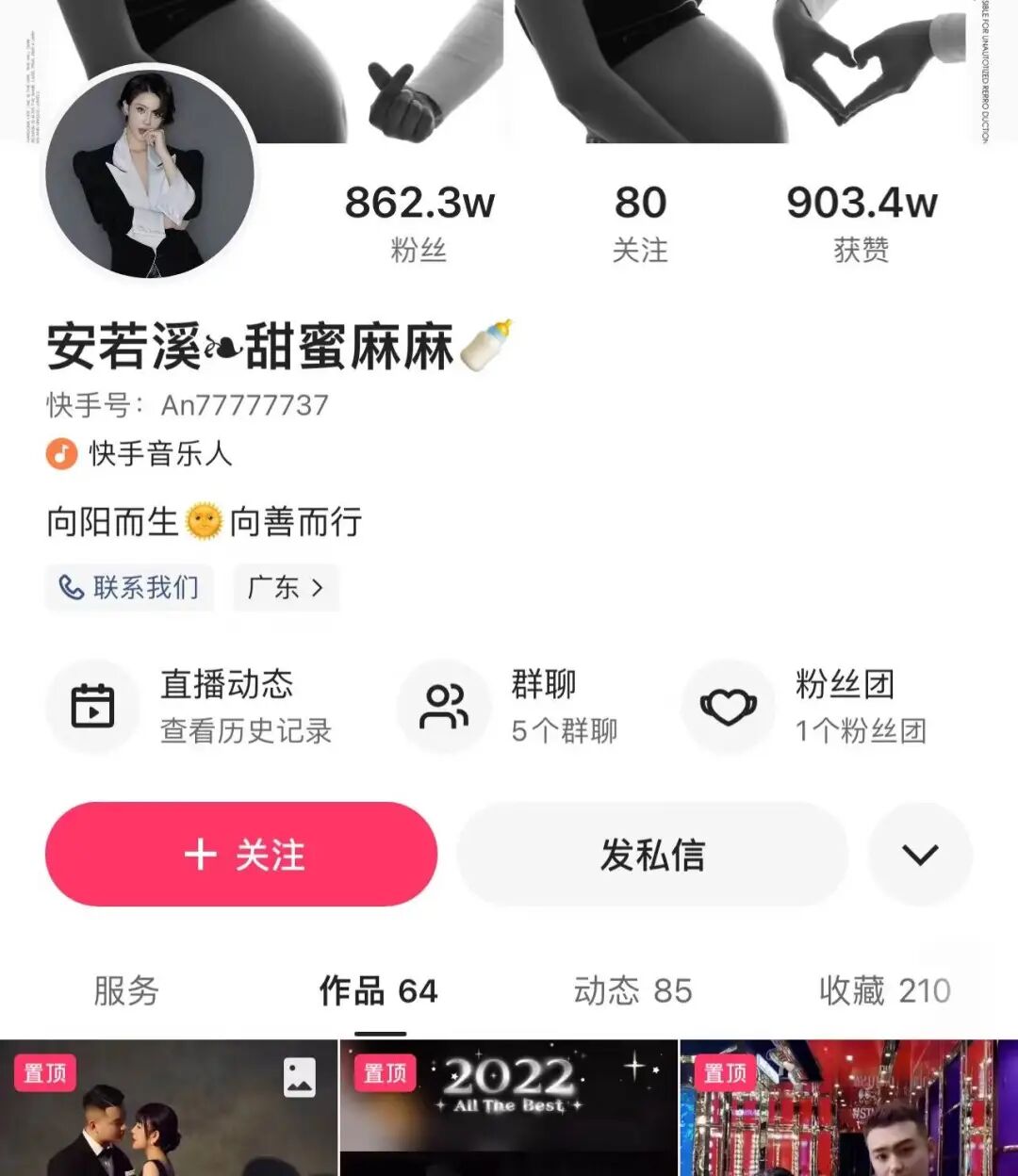Click the phone icon next to 联系我们
The height and width of the screenshot is (1176, 1018).
68,587
